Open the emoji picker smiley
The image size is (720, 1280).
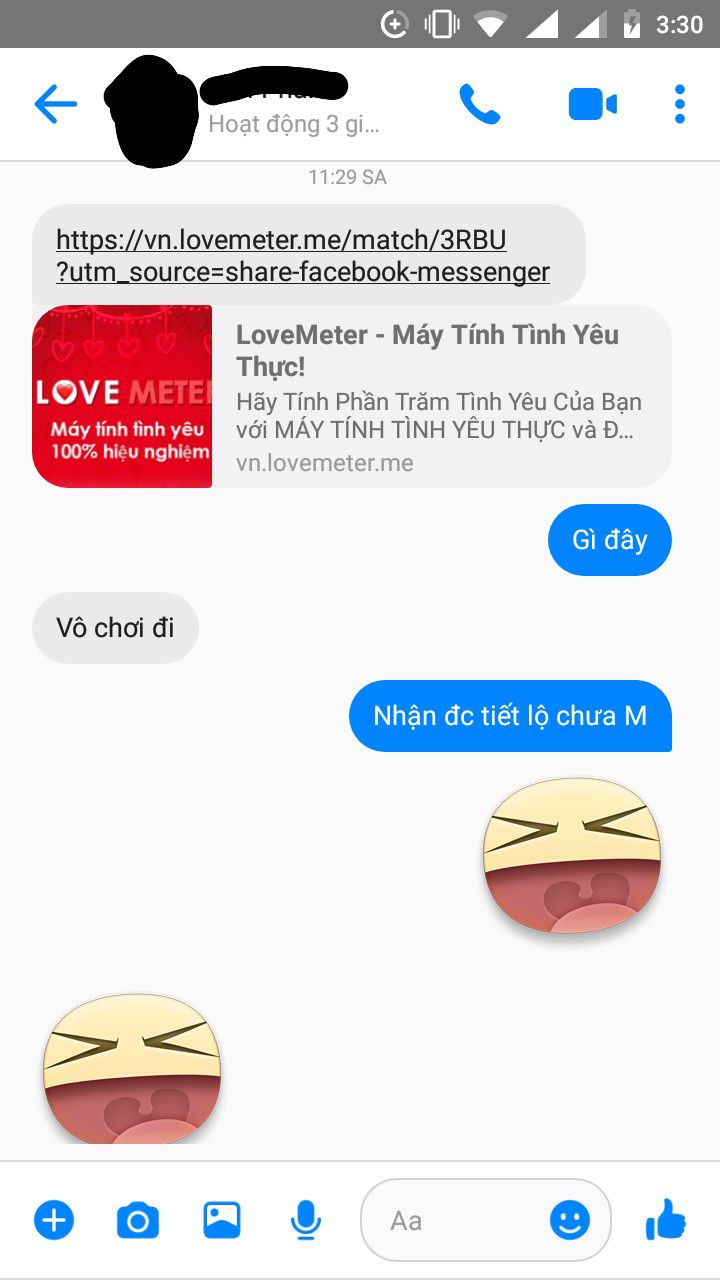pyautogui.click(x=570, y=1220)
